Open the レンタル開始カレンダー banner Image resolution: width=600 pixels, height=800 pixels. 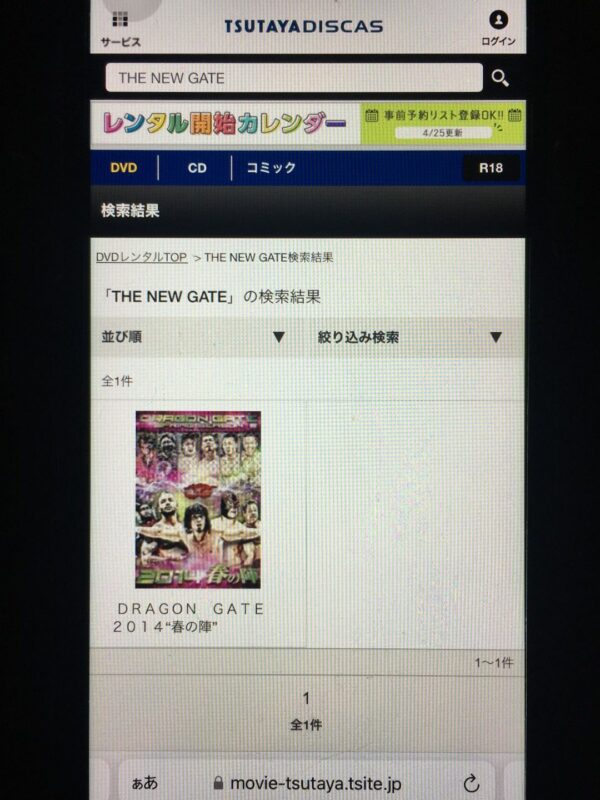coord(225,124)
